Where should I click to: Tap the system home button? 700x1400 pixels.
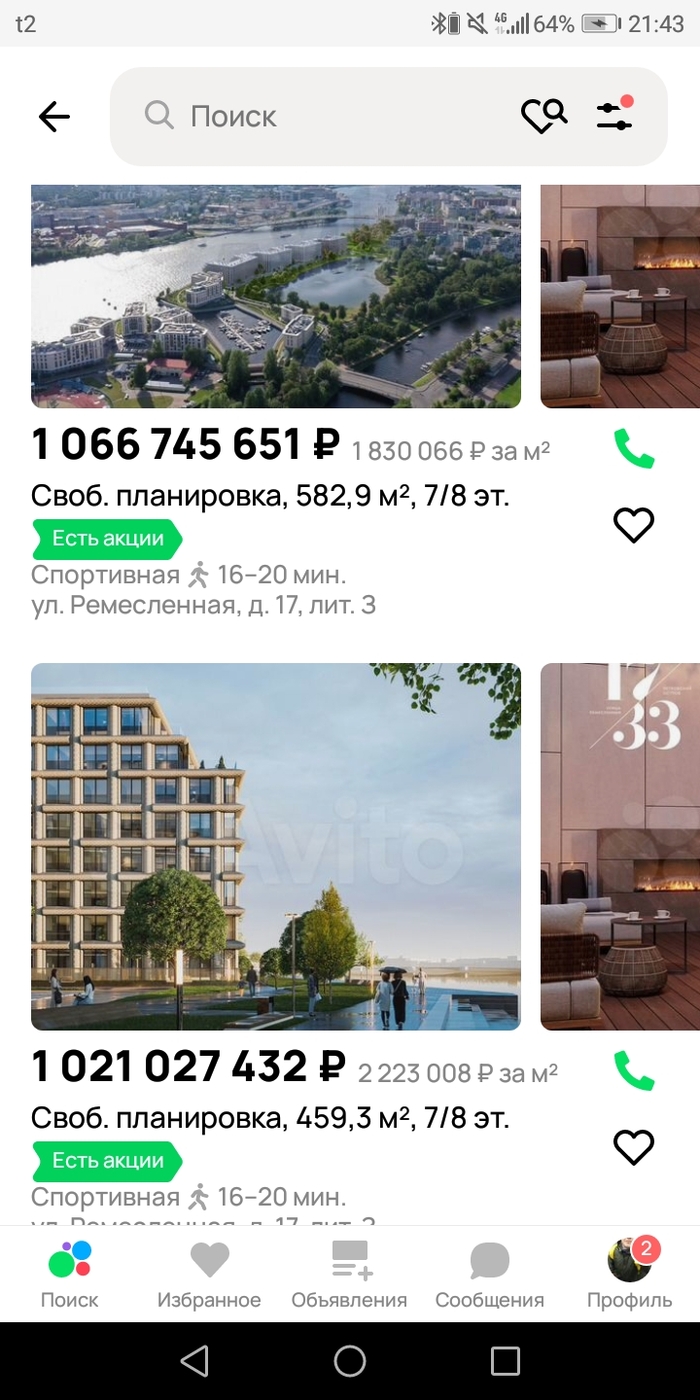[350, 1361]
